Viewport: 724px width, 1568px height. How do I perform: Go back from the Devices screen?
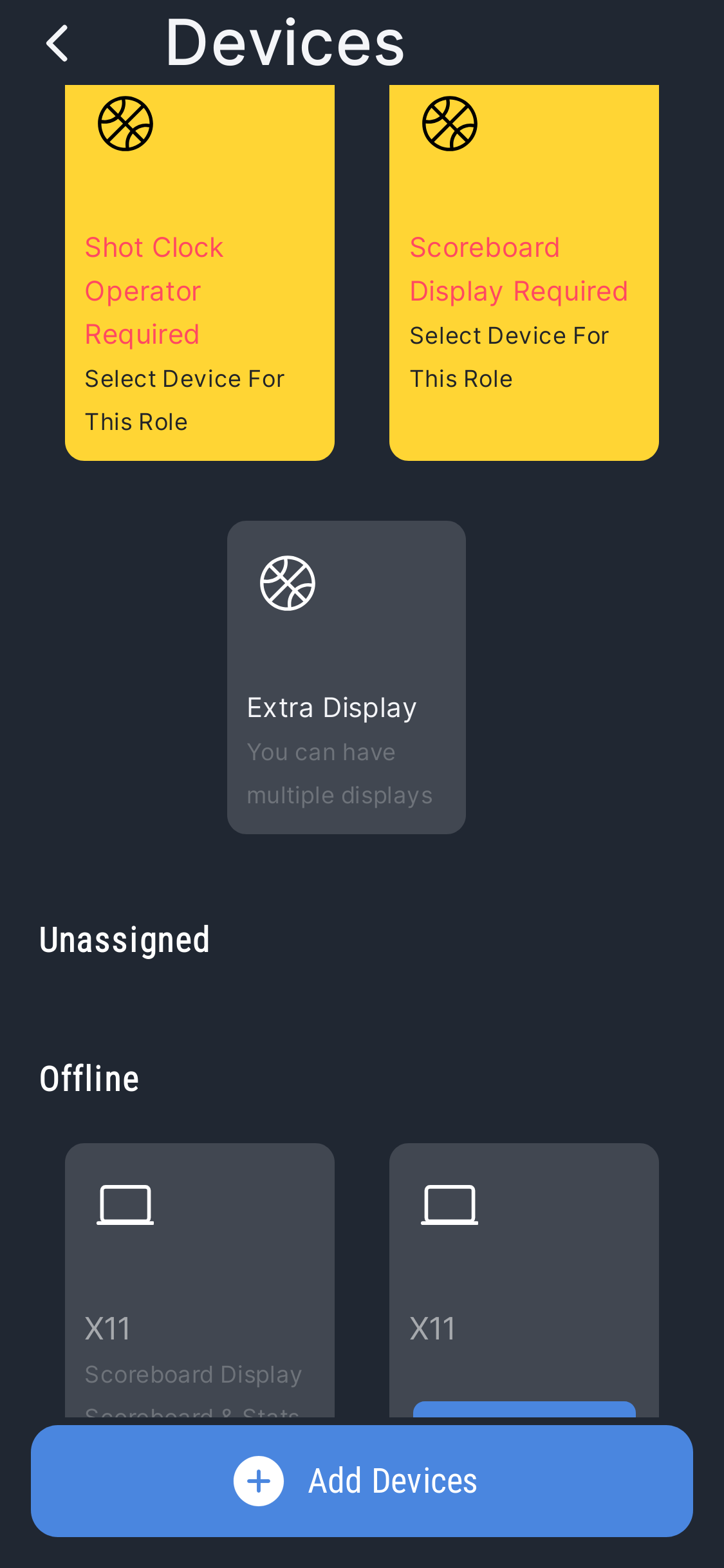(x=57, y=44)
